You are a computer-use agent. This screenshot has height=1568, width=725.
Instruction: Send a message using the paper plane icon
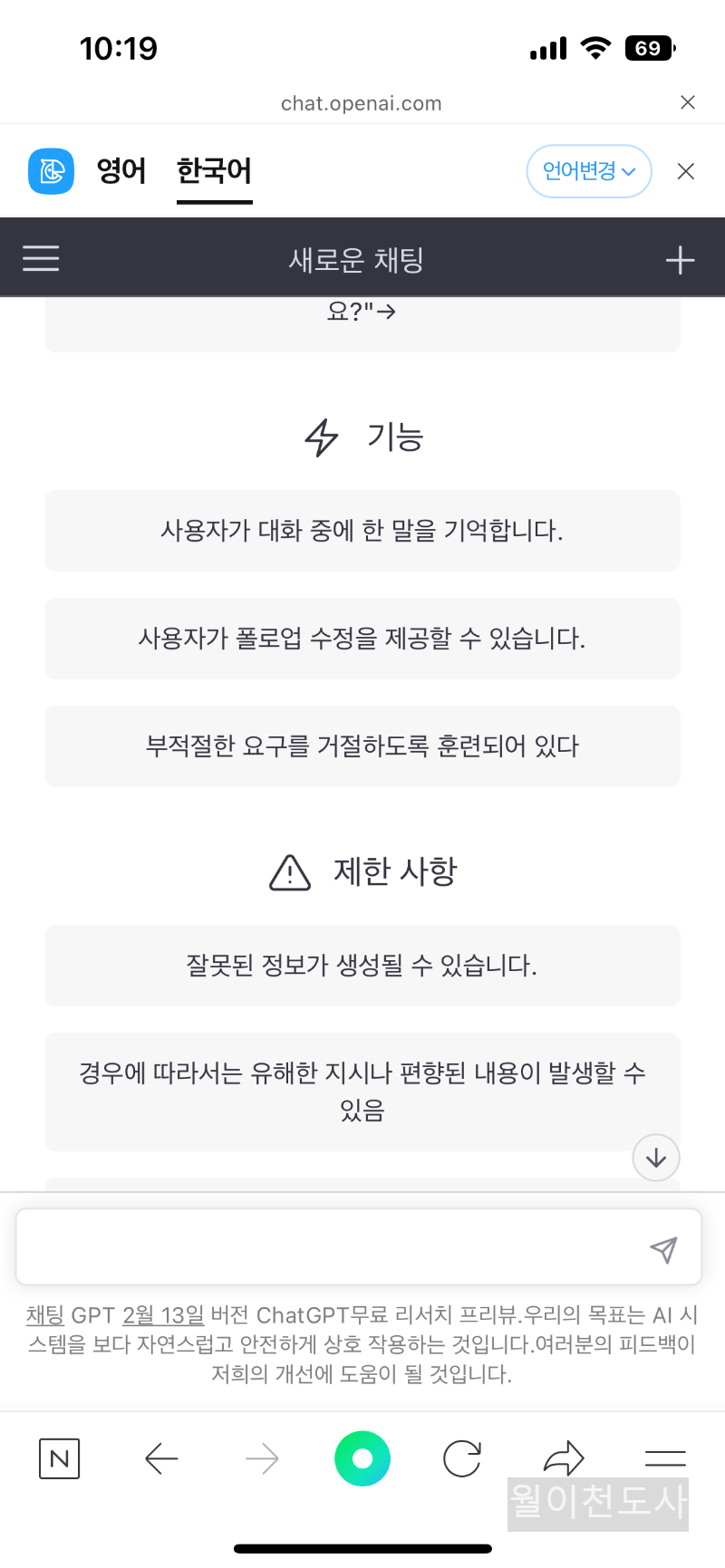(x=664, y=1248)
